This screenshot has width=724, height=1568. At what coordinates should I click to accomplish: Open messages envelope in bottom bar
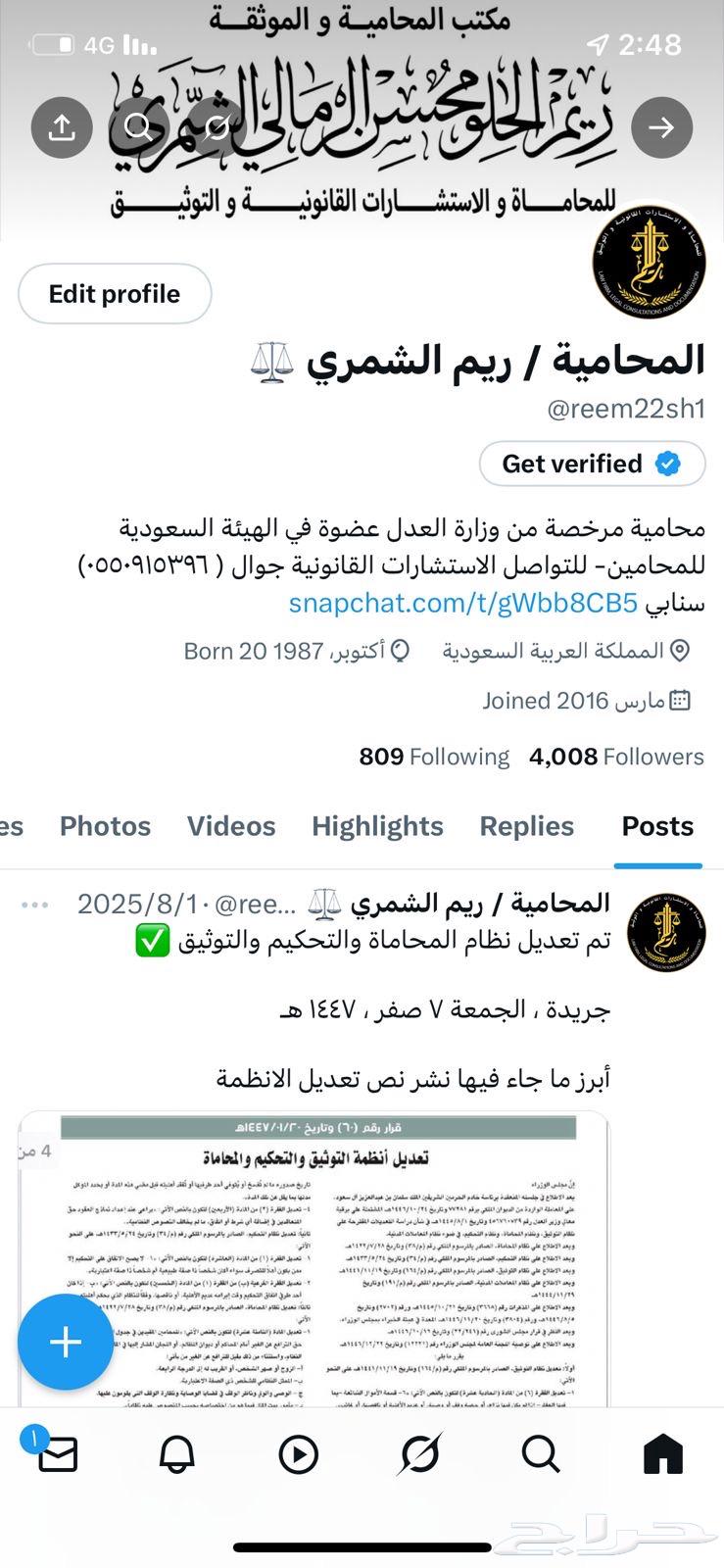click(57, 1454)
